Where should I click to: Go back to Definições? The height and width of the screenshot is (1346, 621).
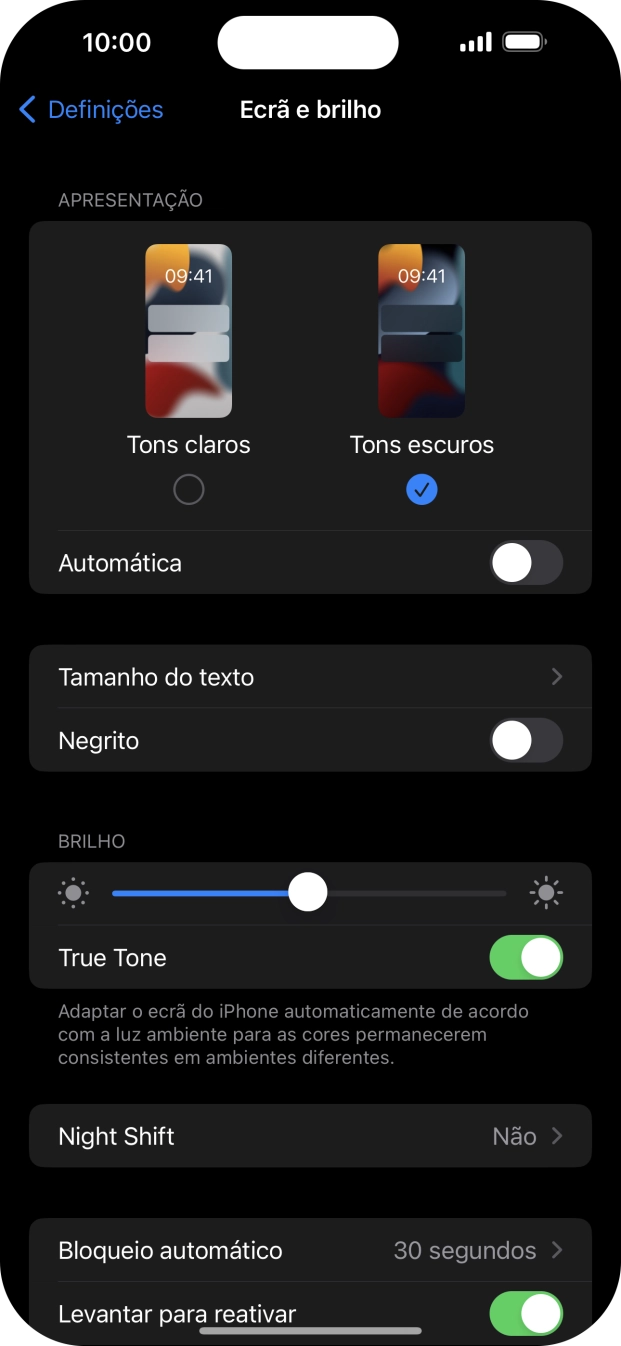tap(91, 110)
